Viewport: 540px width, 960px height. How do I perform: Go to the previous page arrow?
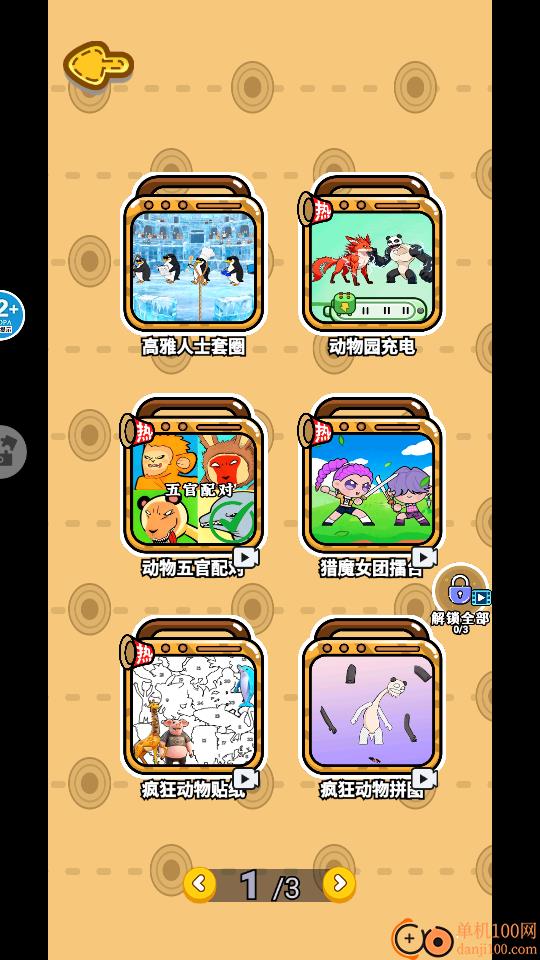point(200,883)
